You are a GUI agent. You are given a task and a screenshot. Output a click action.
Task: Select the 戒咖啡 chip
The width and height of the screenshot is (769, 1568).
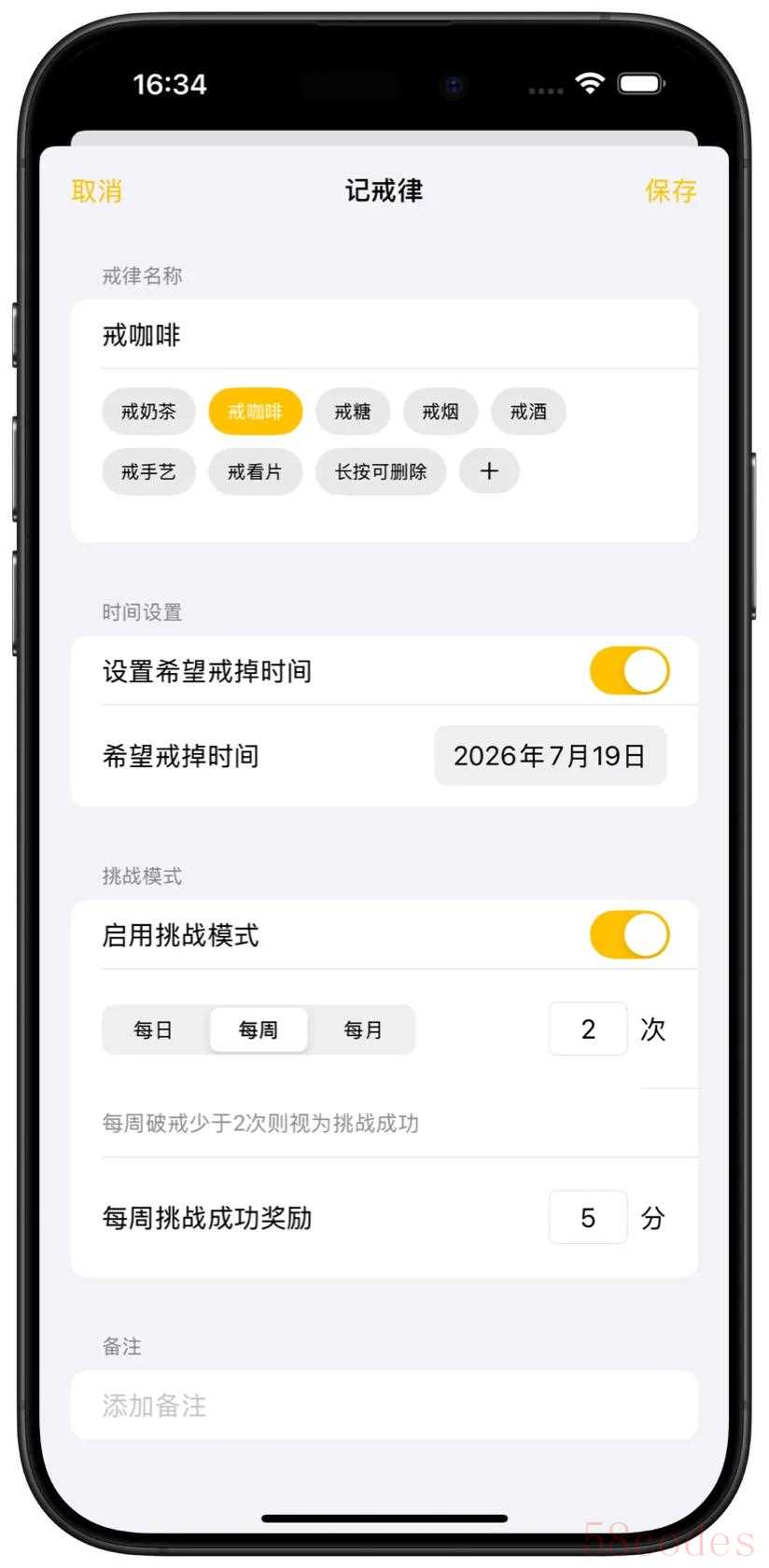tap(255, 412)
